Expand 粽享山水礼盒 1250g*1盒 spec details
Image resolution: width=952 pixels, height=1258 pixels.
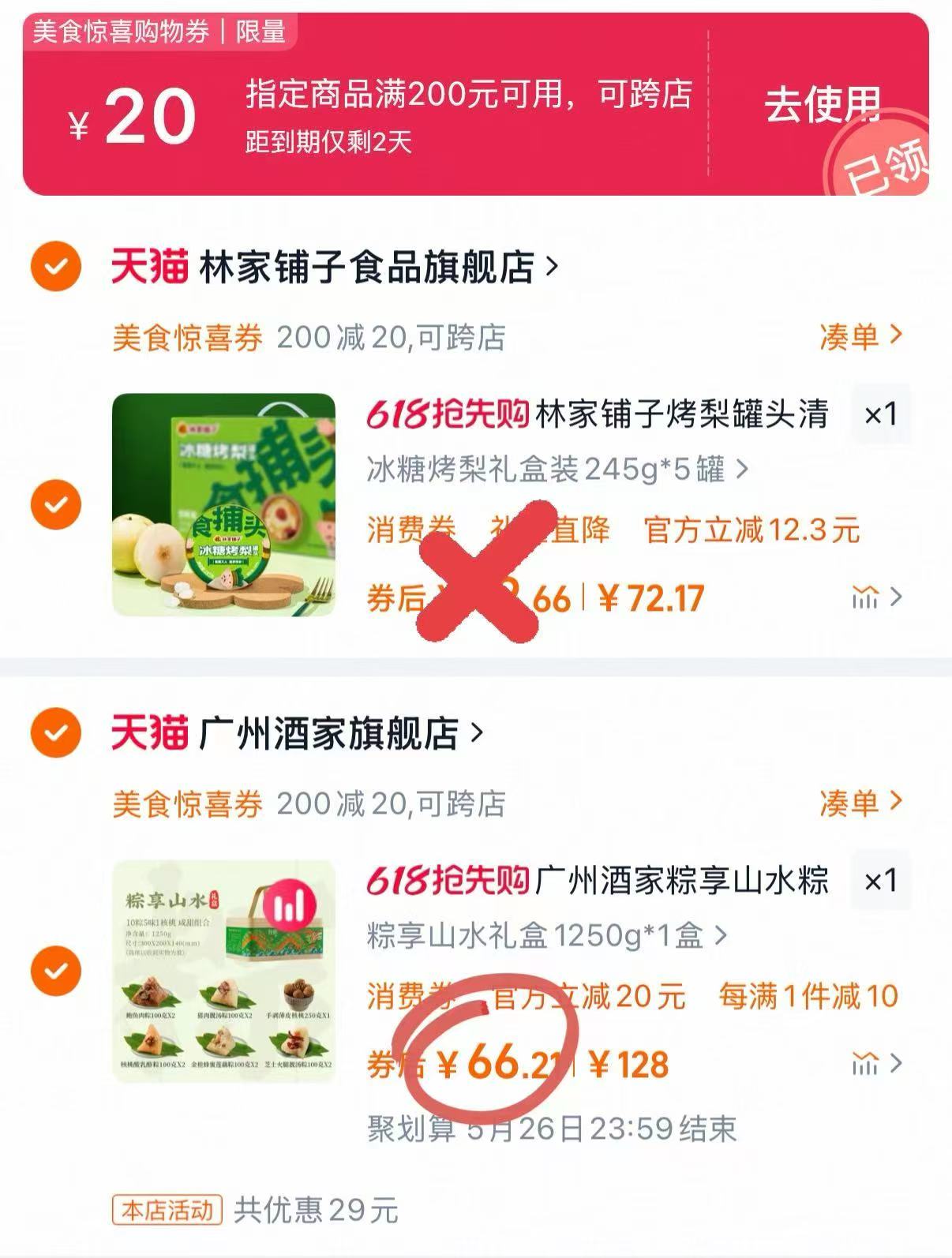tap(720, 934)
